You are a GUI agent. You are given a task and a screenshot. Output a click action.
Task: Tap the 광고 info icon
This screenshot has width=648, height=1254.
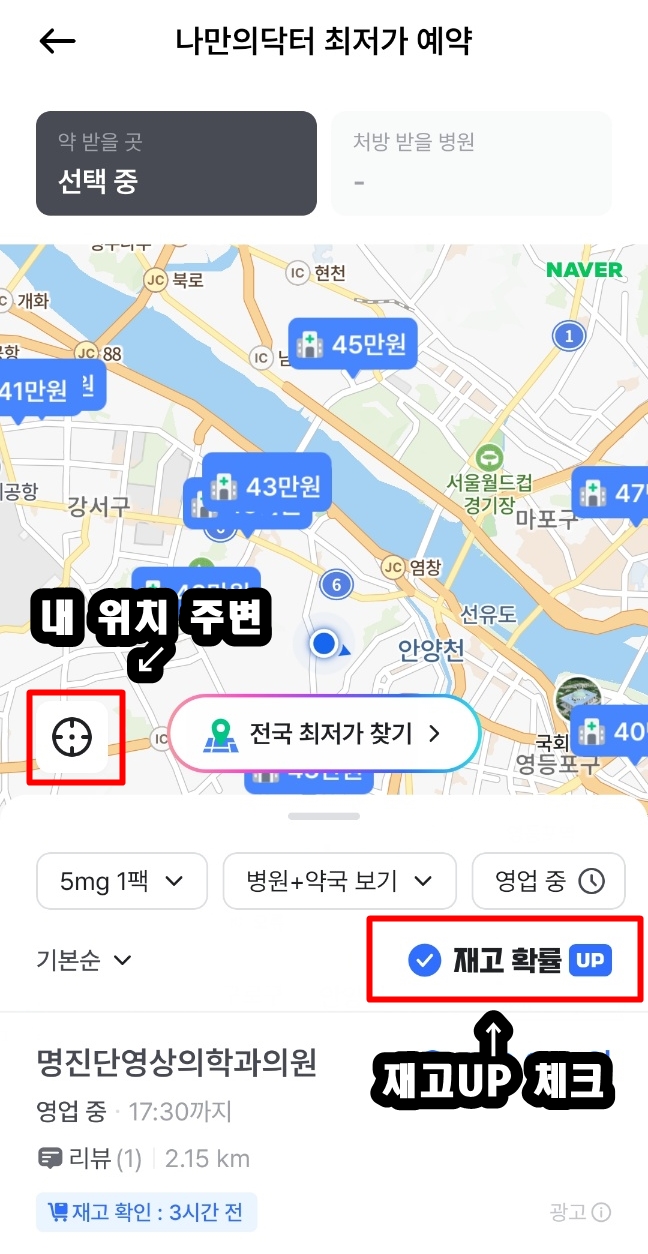pyautogui.click(x=601, y=1213)
